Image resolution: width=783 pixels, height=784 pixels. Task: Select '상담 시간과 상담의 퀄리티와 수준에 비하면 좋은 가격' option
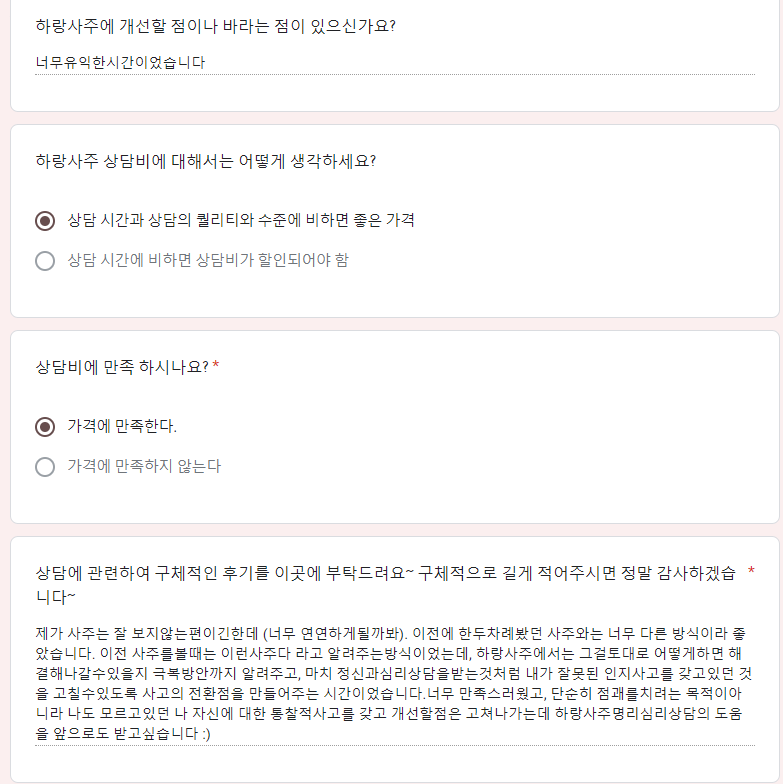45,220
